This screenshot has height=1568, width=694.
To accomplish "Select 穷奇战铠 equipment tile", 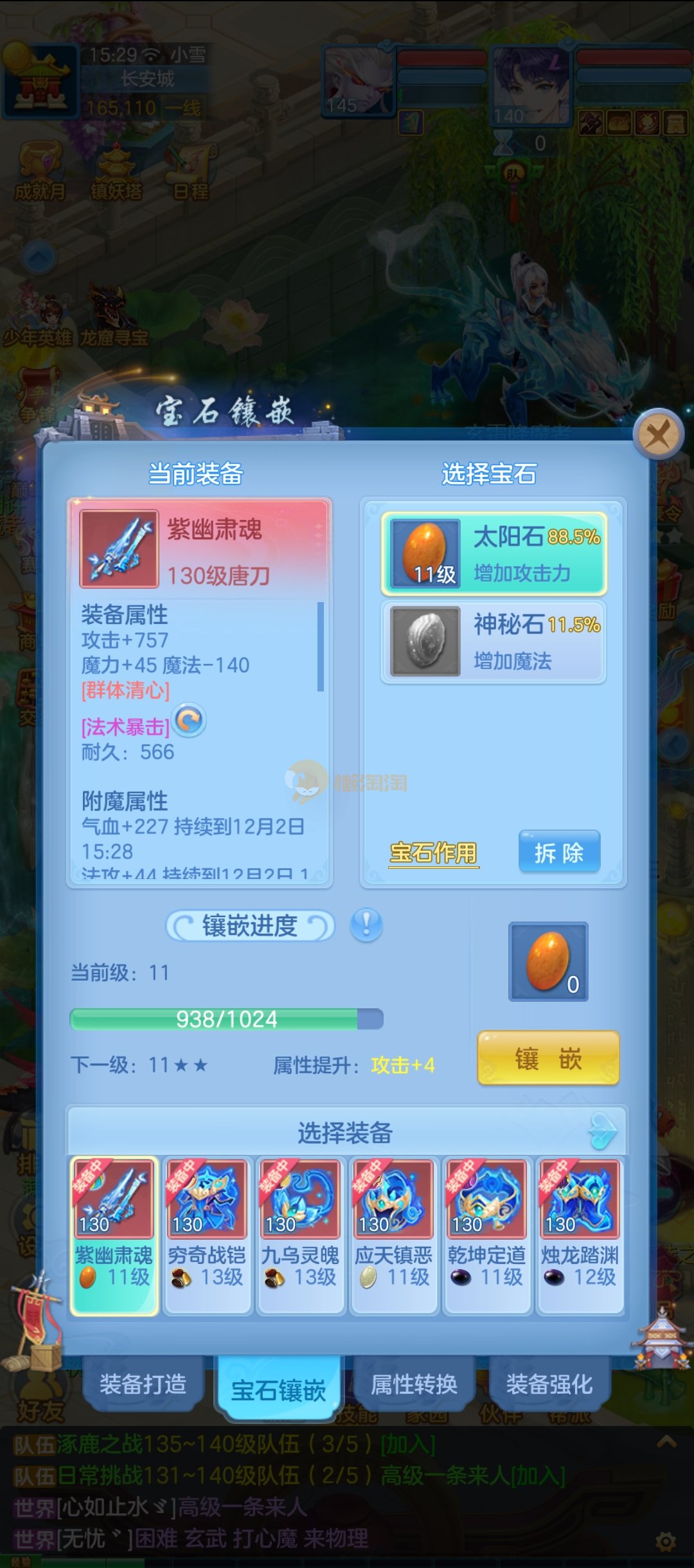I will coord(207,1235).
